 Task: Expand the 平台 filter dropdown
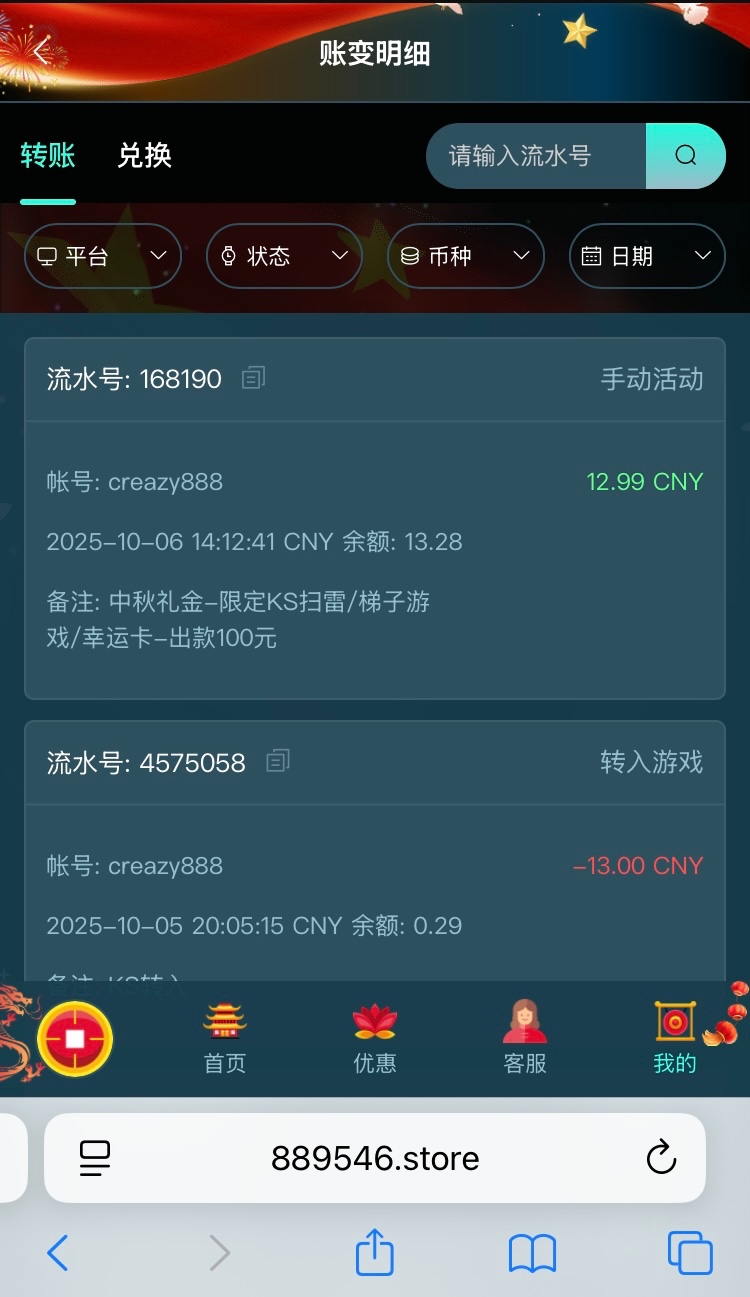point(102,256)
